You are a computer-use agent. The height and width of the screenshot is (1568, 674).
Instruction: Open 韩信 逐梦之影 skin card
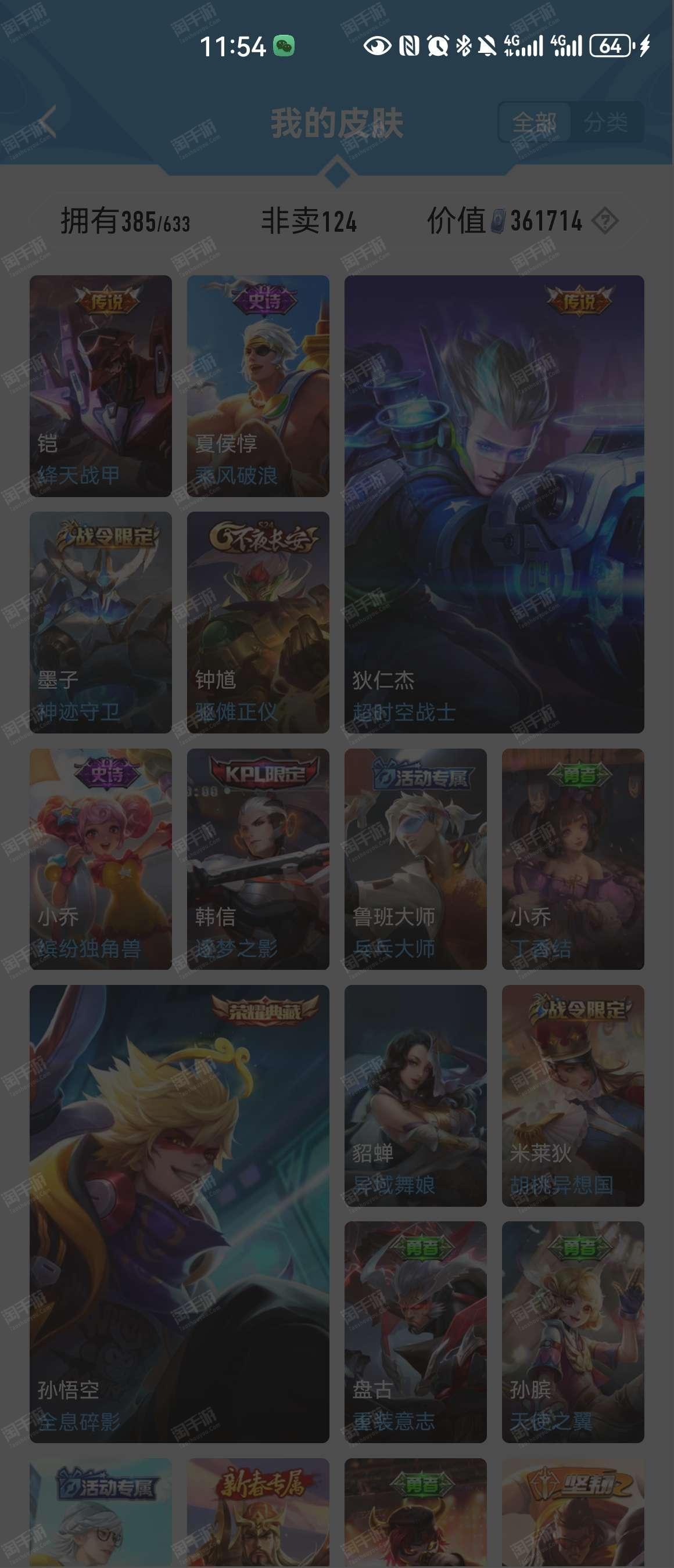[x=258, y=859]
